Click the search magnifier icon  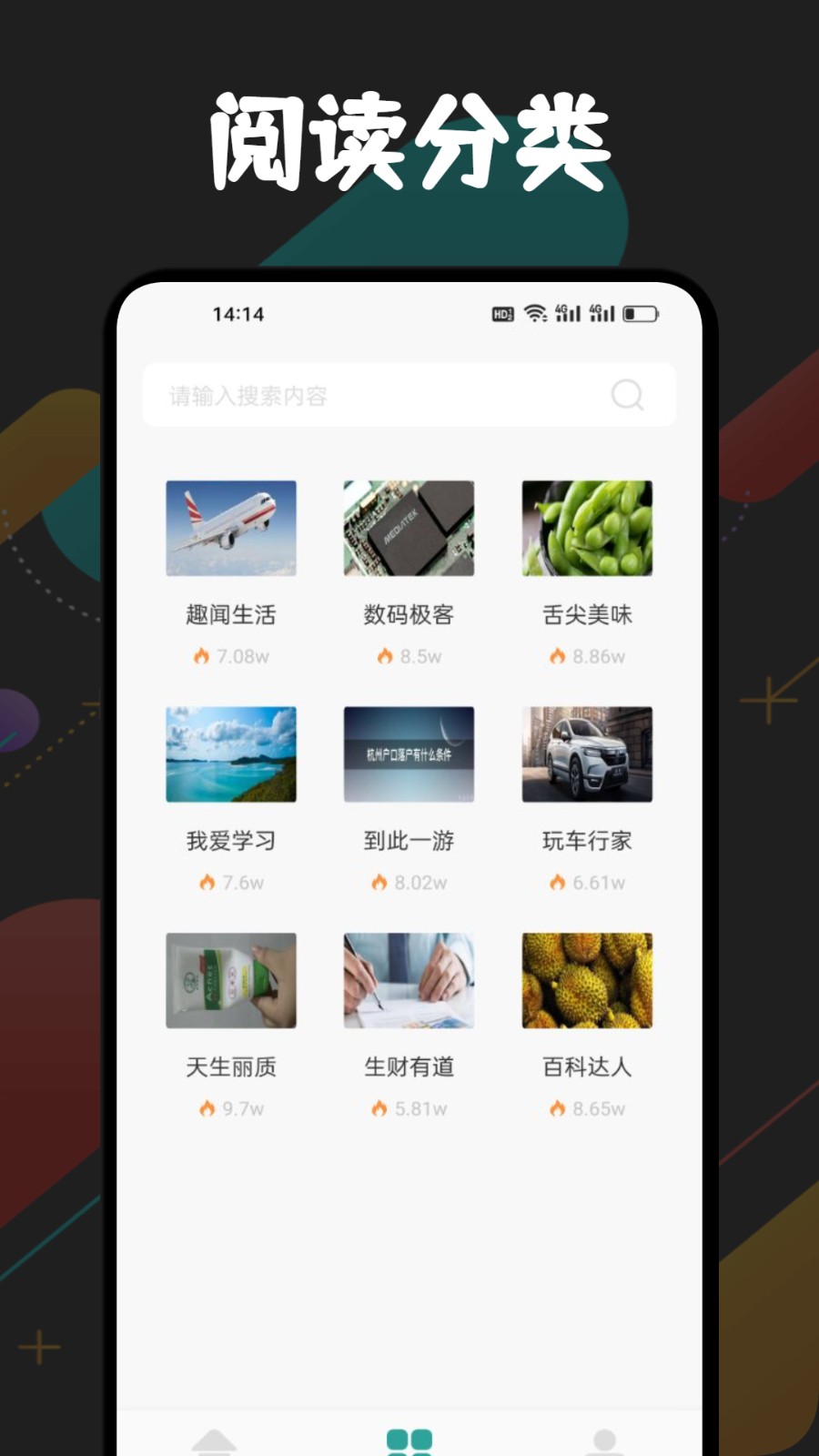627,396
